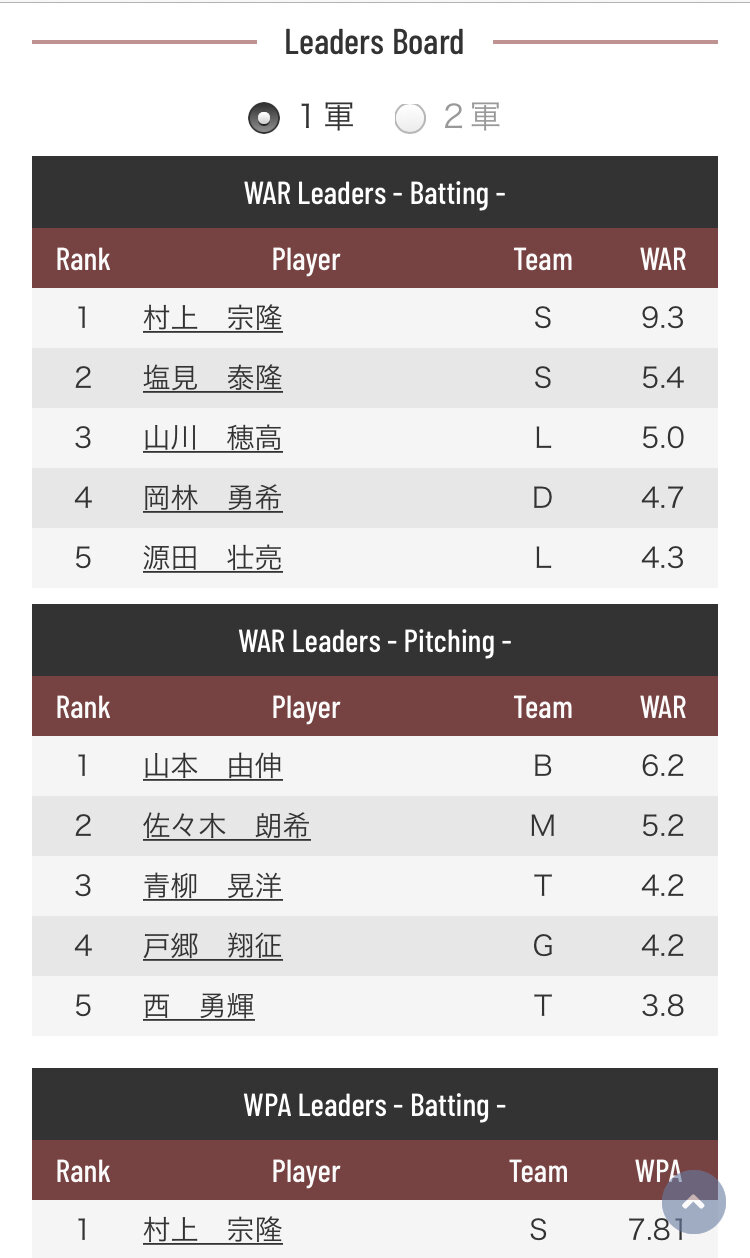The image size is (750, 1258).
Task: Open 岡林 勇希's player profile link
Action: (212, 498)
